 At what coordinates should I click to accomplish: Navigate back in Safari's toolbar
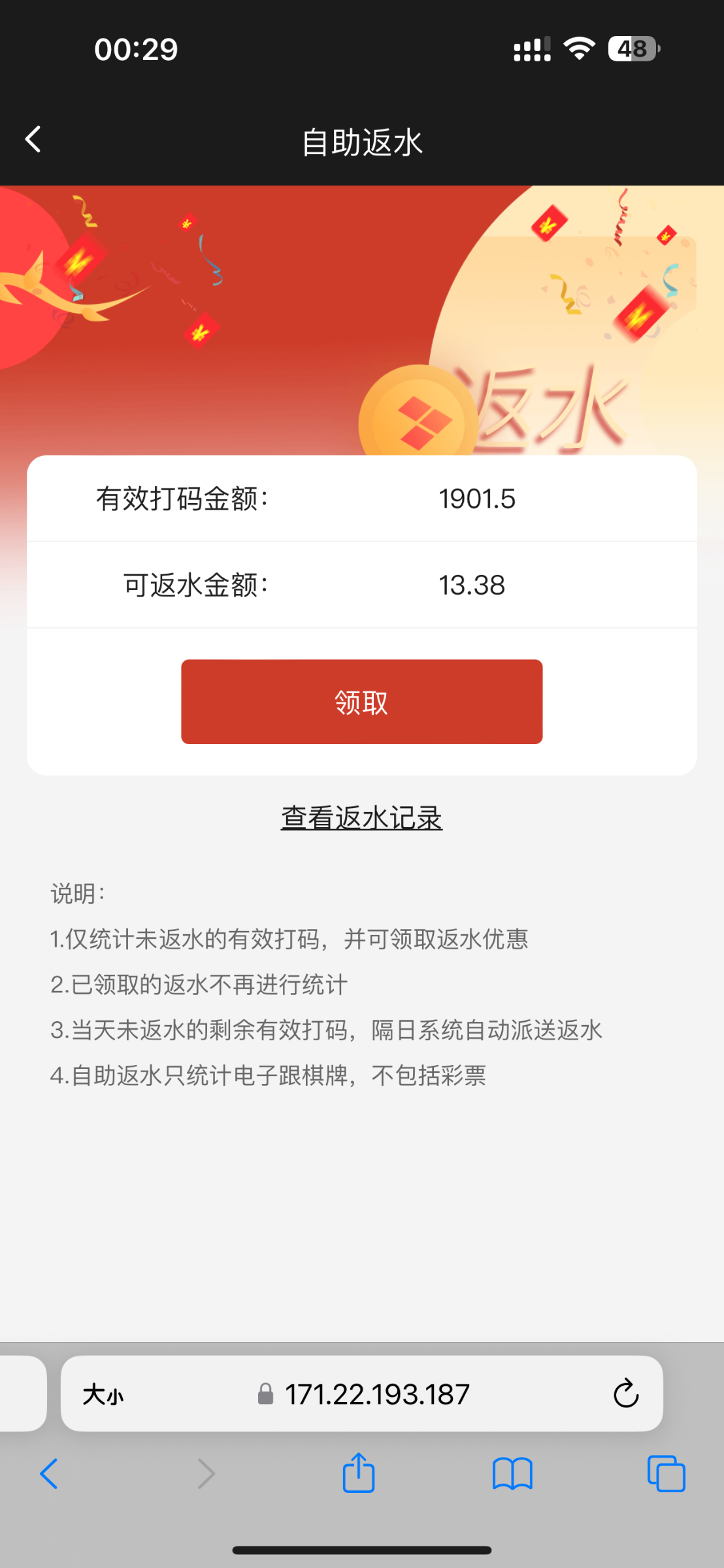(x=49, y=1474)
